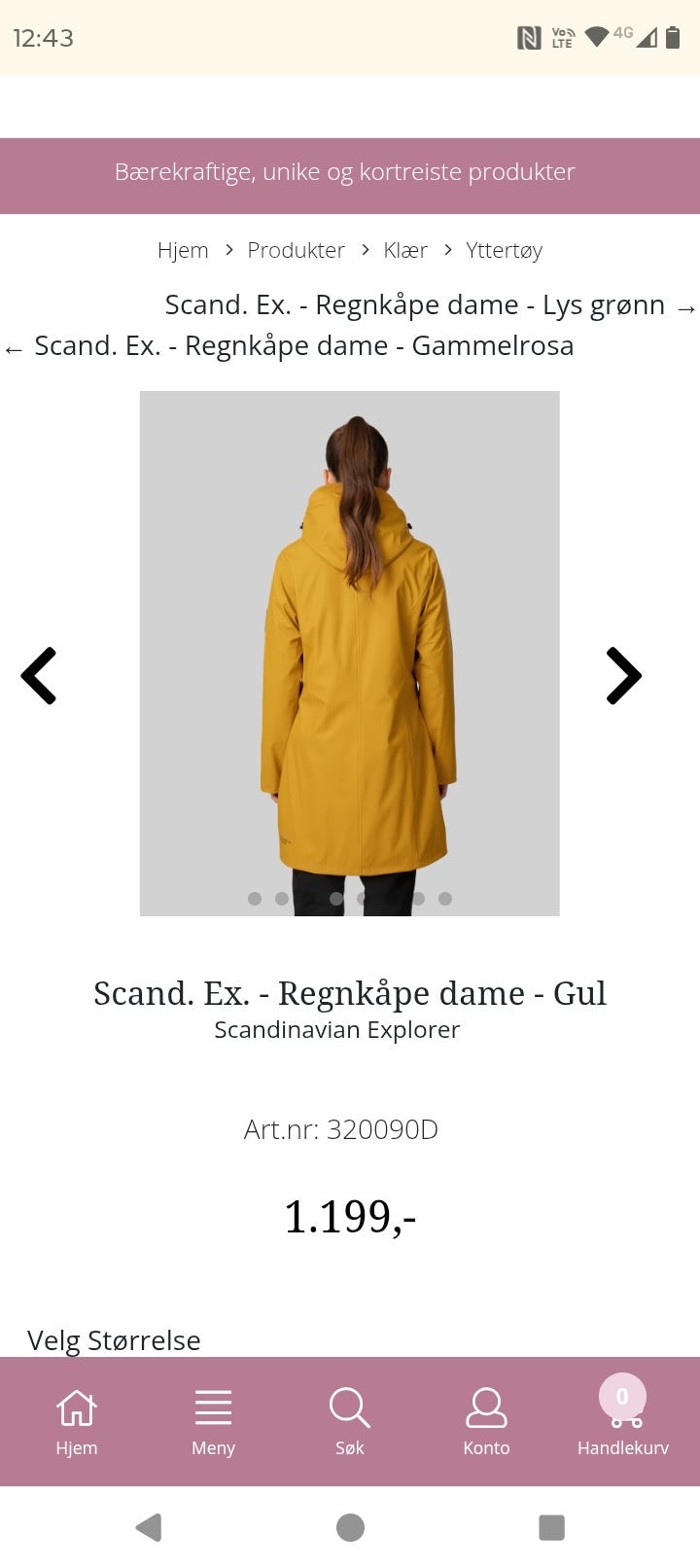700x1568 pixels.
Task: Open the Meny hamburger icon
Action: coord(213,1408)
